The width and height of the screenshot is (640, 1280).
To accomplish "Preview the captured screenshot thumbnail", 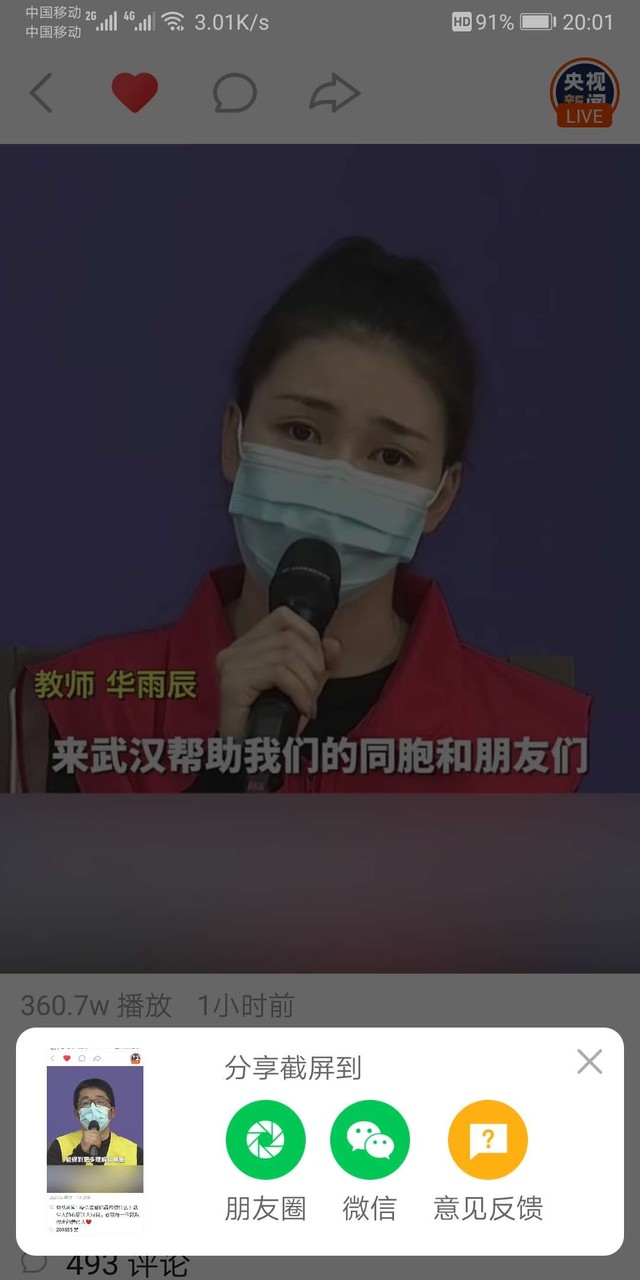I will click(x=95, y=1141).
